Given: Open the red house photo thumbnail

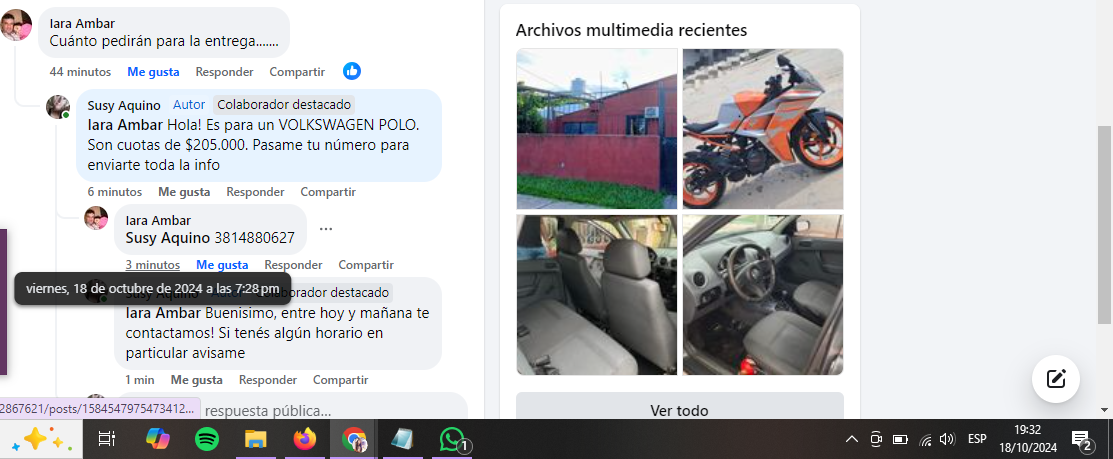Looking at the screenshot, I should click(596, 128).
